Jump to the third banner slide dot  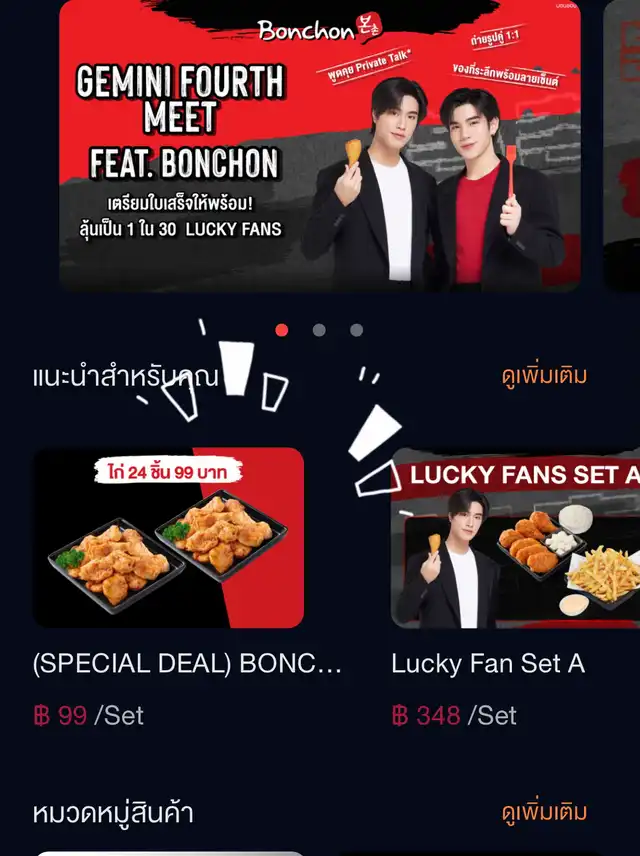pos(356,330)
